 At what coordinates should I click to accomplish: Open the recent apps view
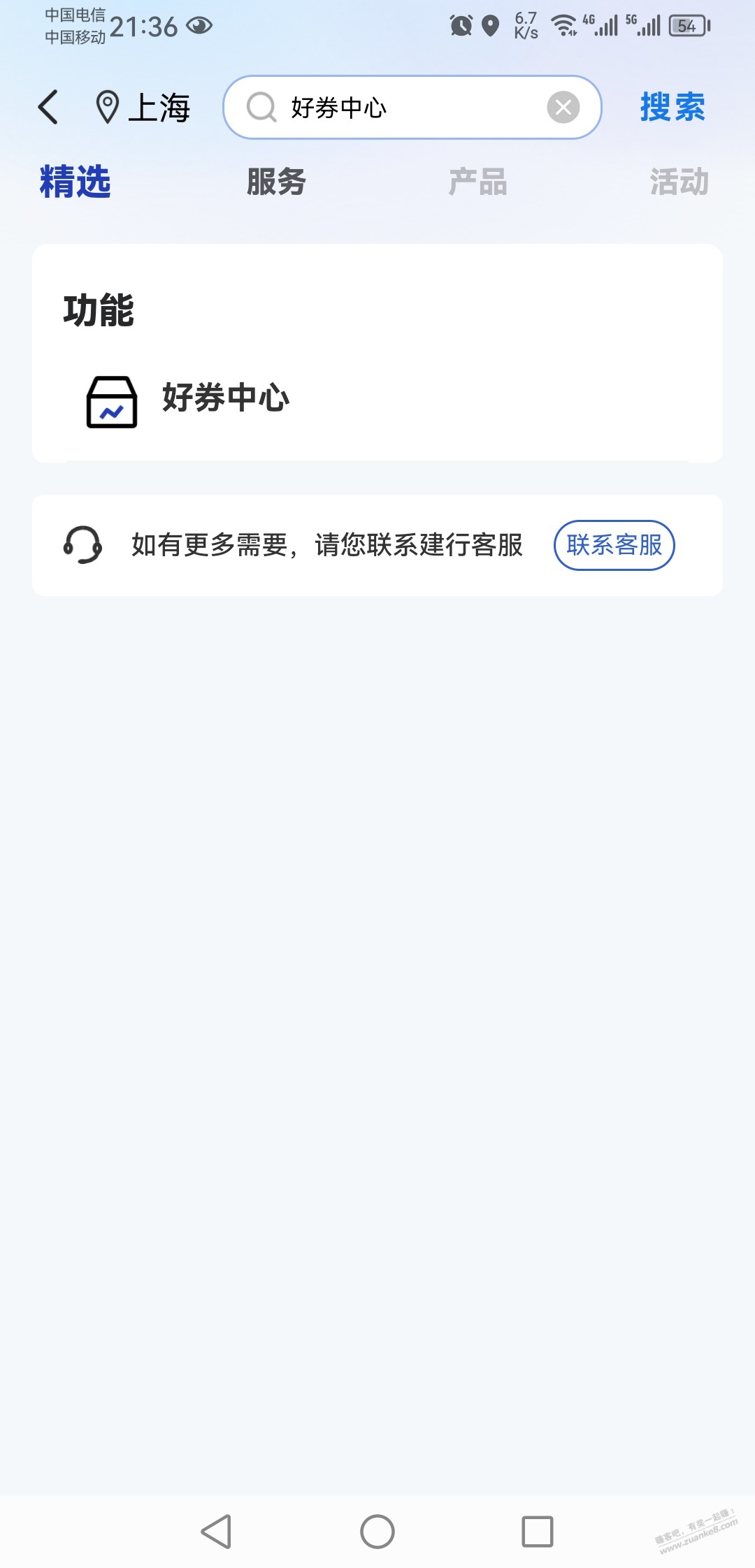pyautogui.click(x=538, y=1532)
